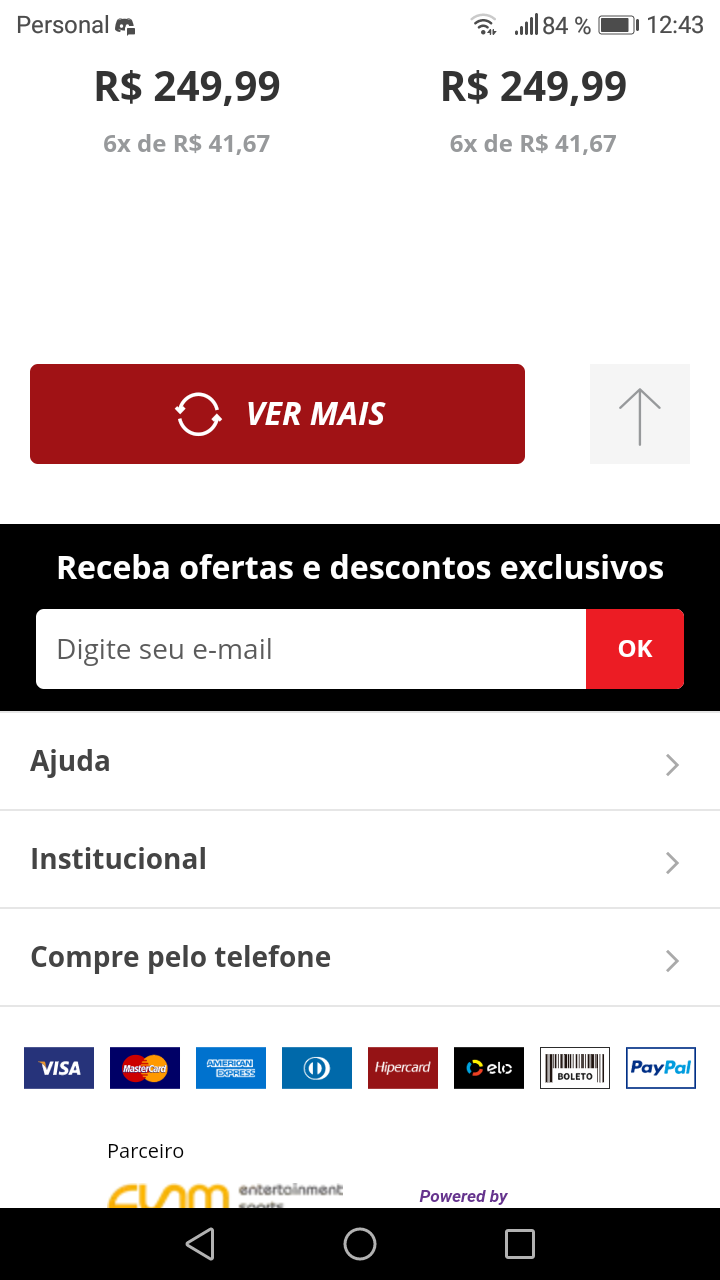The image size is (720, 1280).
Task: Go to the home screen
Action: point(360,1244)
